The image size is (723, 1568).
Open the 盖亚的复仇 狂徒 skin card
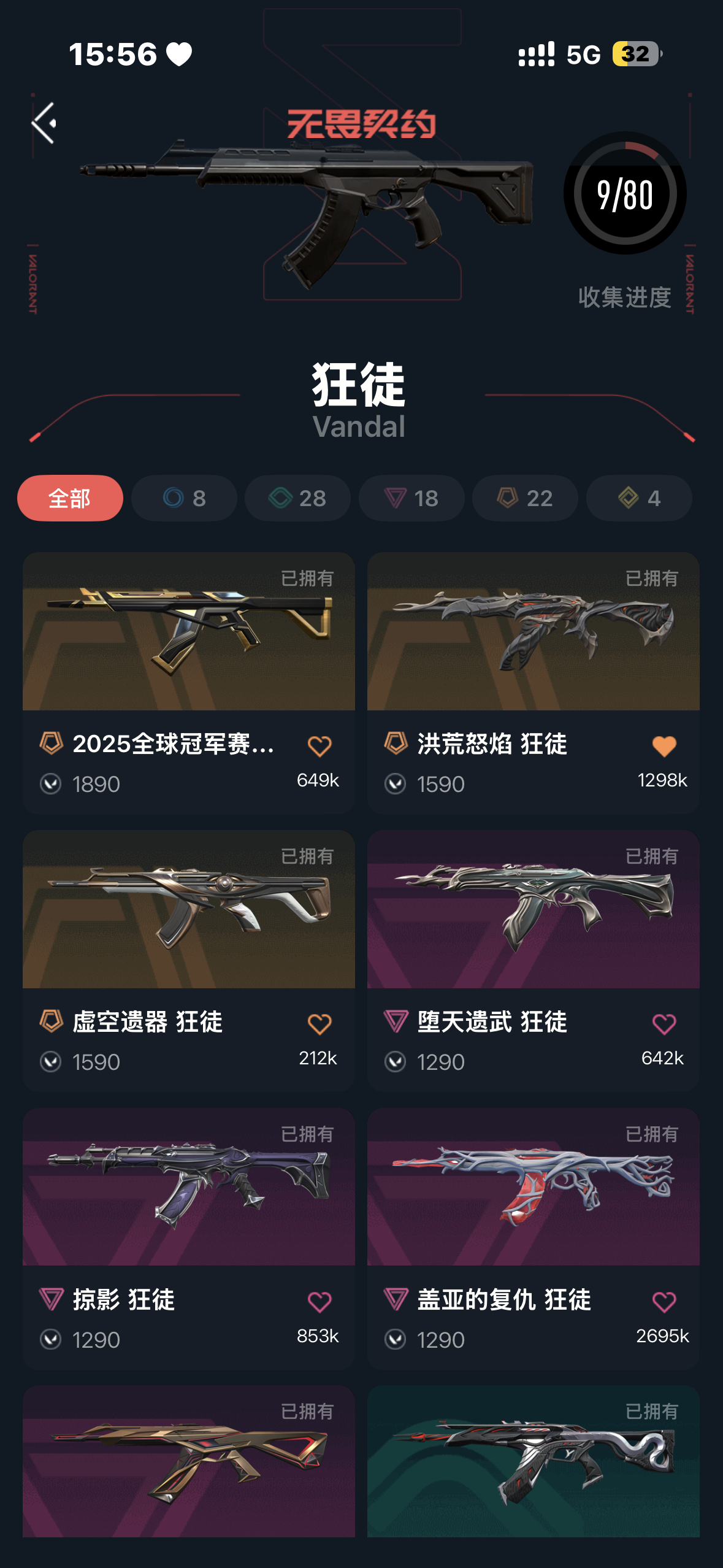point(534,1188)
